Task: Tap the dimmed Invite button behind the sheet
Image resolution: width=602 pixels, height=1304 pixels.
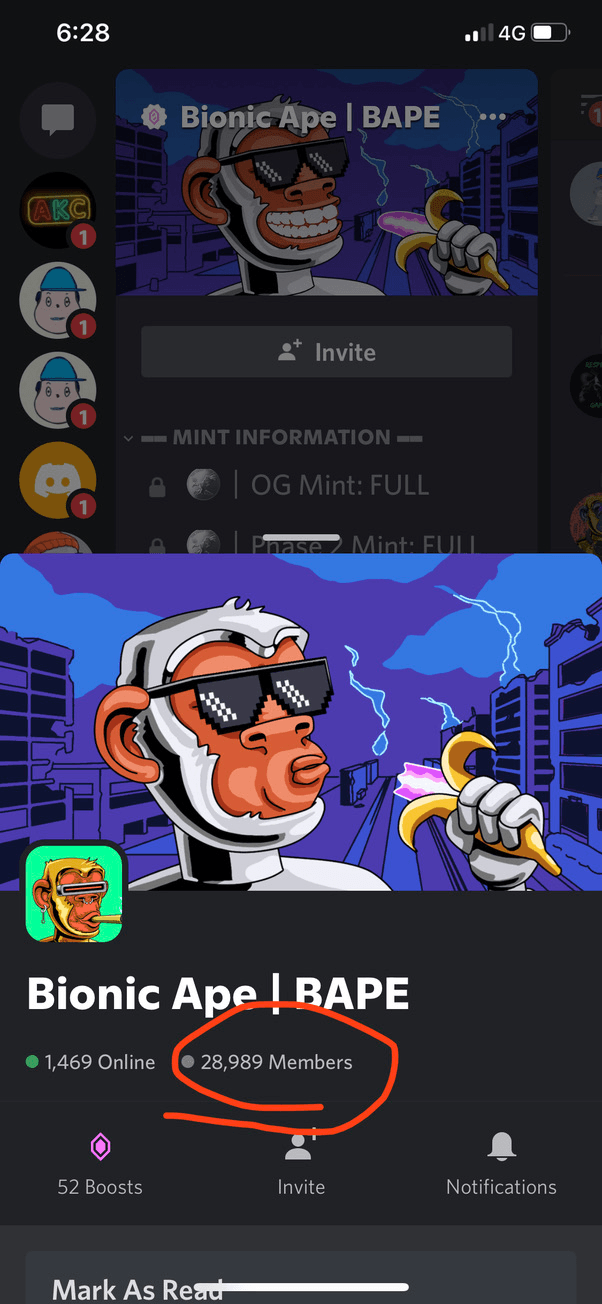Action: [x=327, y=352]
